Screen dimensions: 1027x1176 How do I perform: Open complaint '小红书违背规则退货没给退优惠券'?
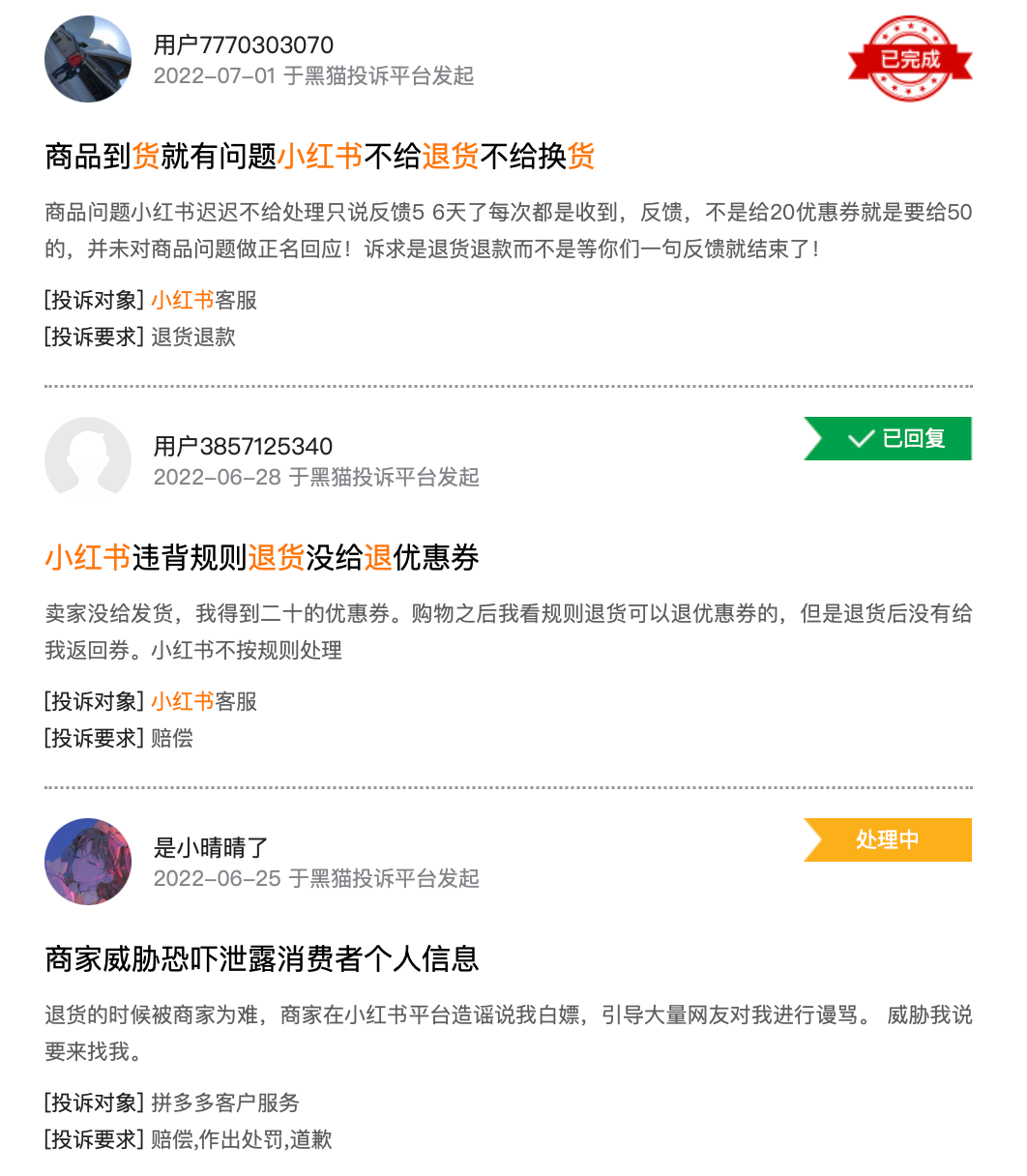[262, 557]
